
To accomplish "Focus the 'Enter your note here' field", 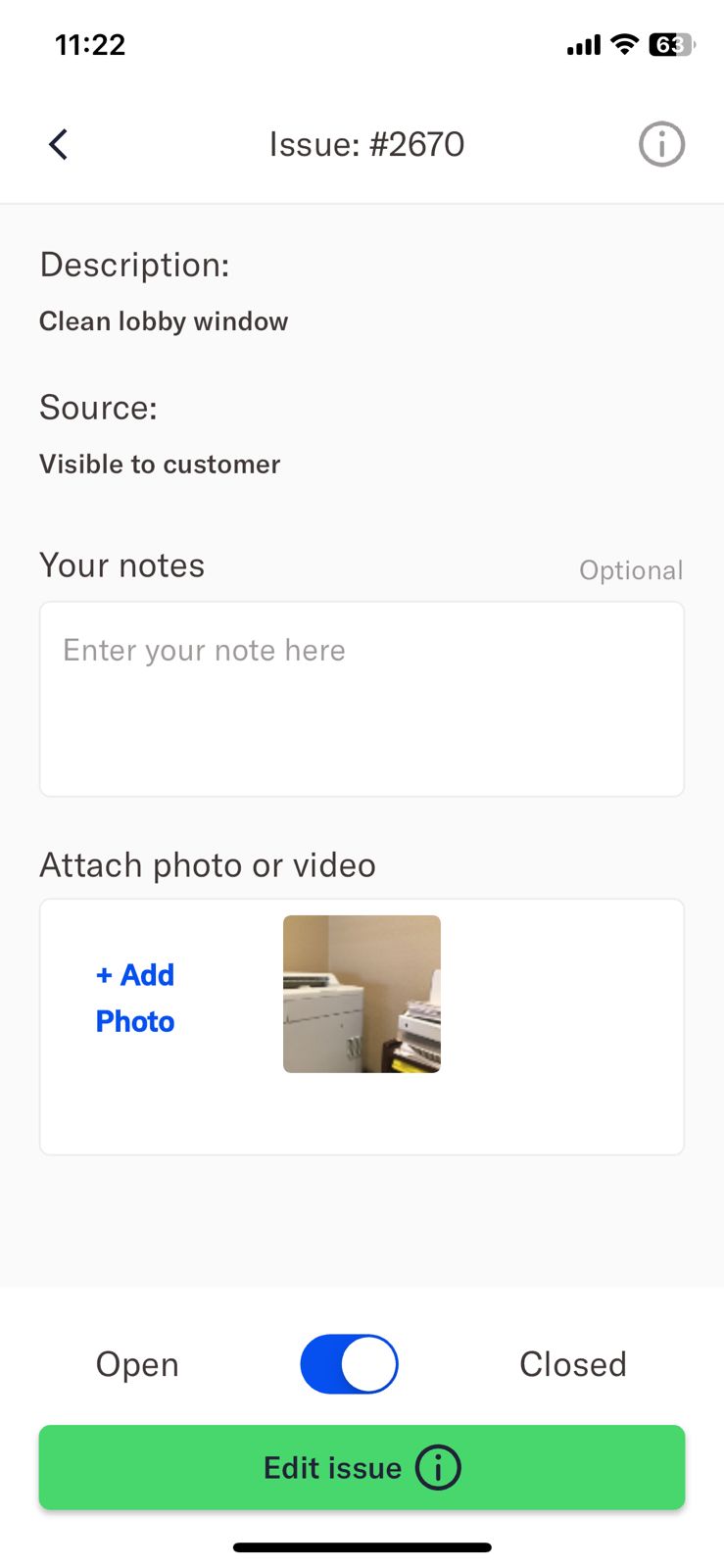I will [x=362, y=698].
